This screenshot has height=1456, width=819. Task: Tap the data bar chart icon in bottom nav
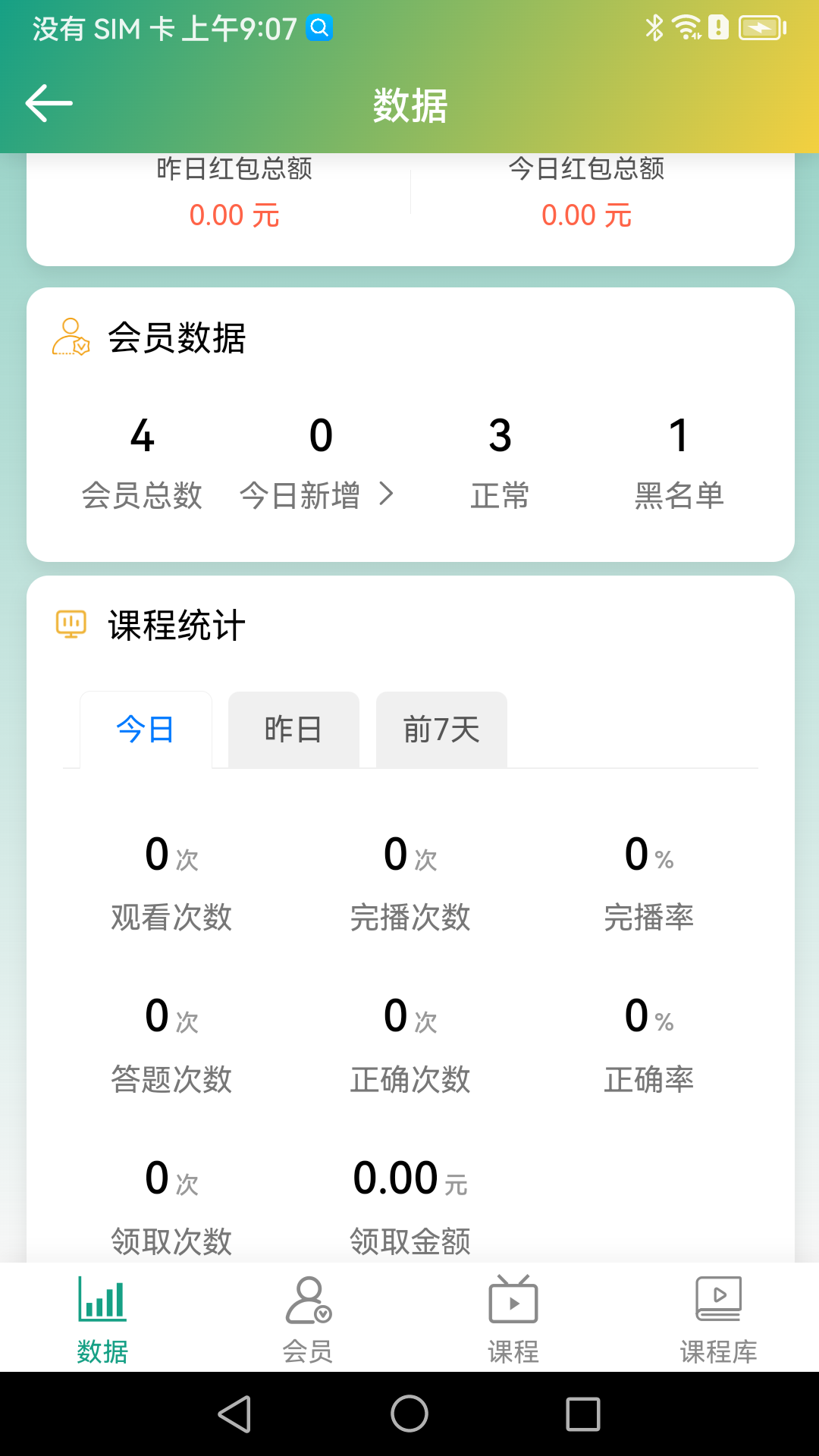click(x=102, y=1300)
